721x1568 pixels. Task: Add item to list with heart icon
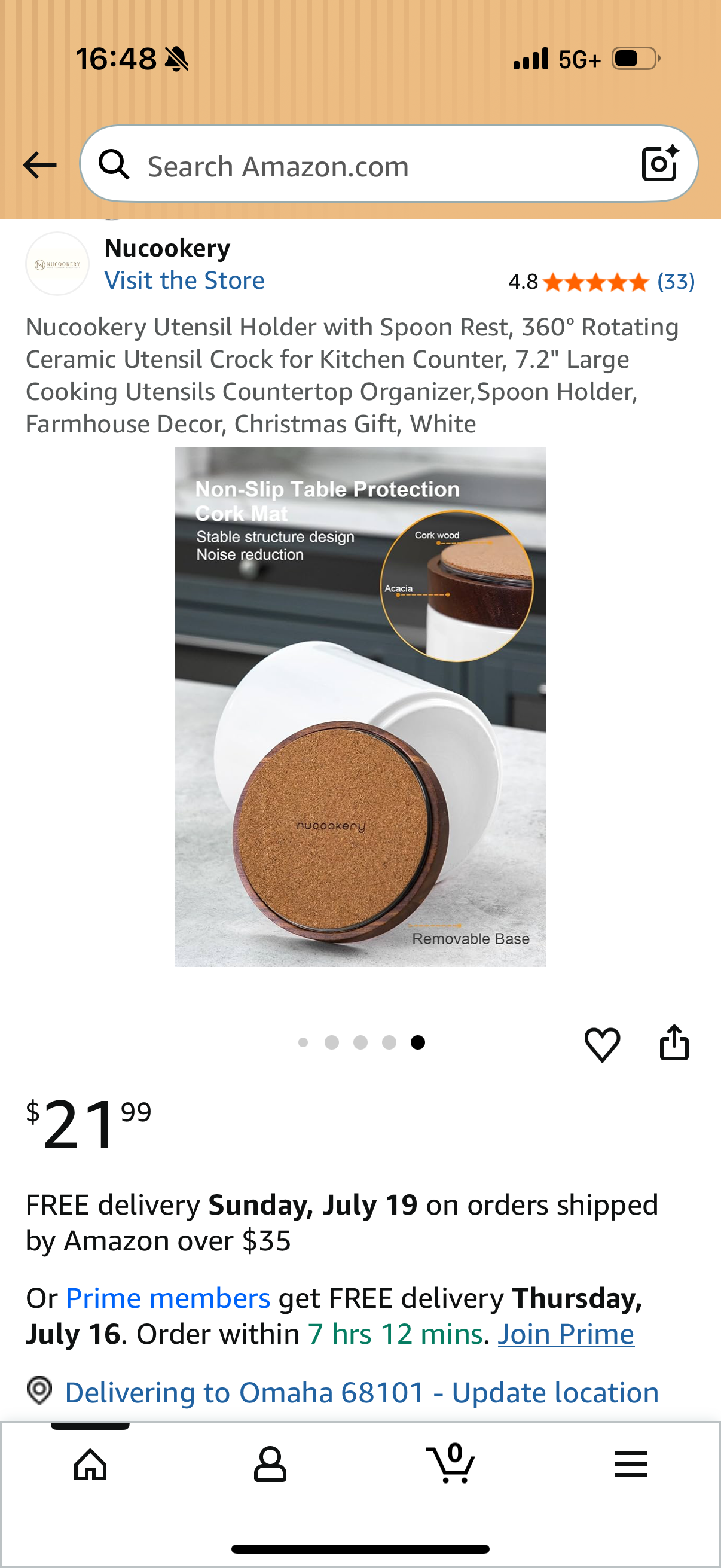602,1044
